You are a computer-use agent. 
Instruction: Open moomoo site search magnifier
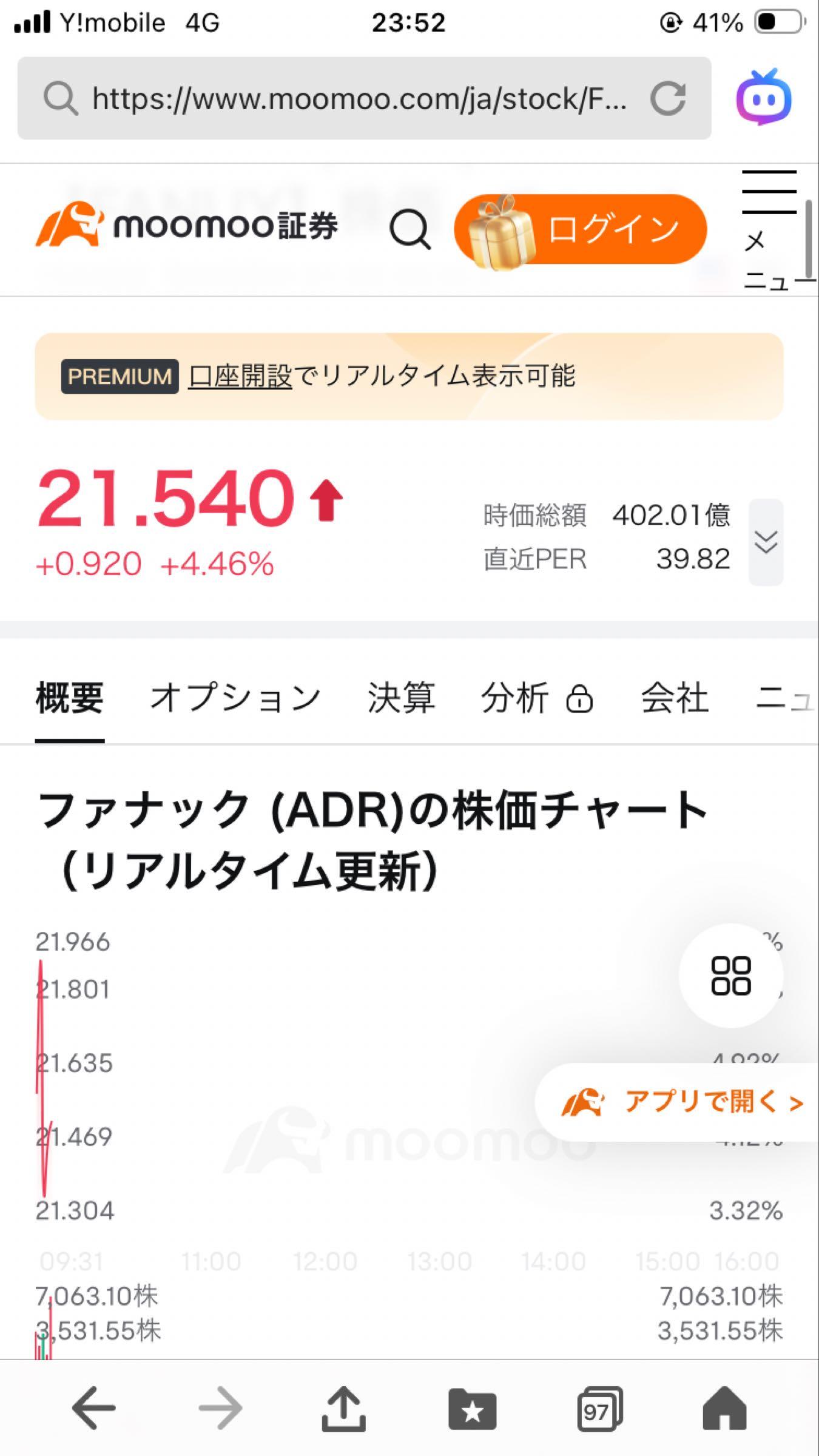click(x=410, y=229)
